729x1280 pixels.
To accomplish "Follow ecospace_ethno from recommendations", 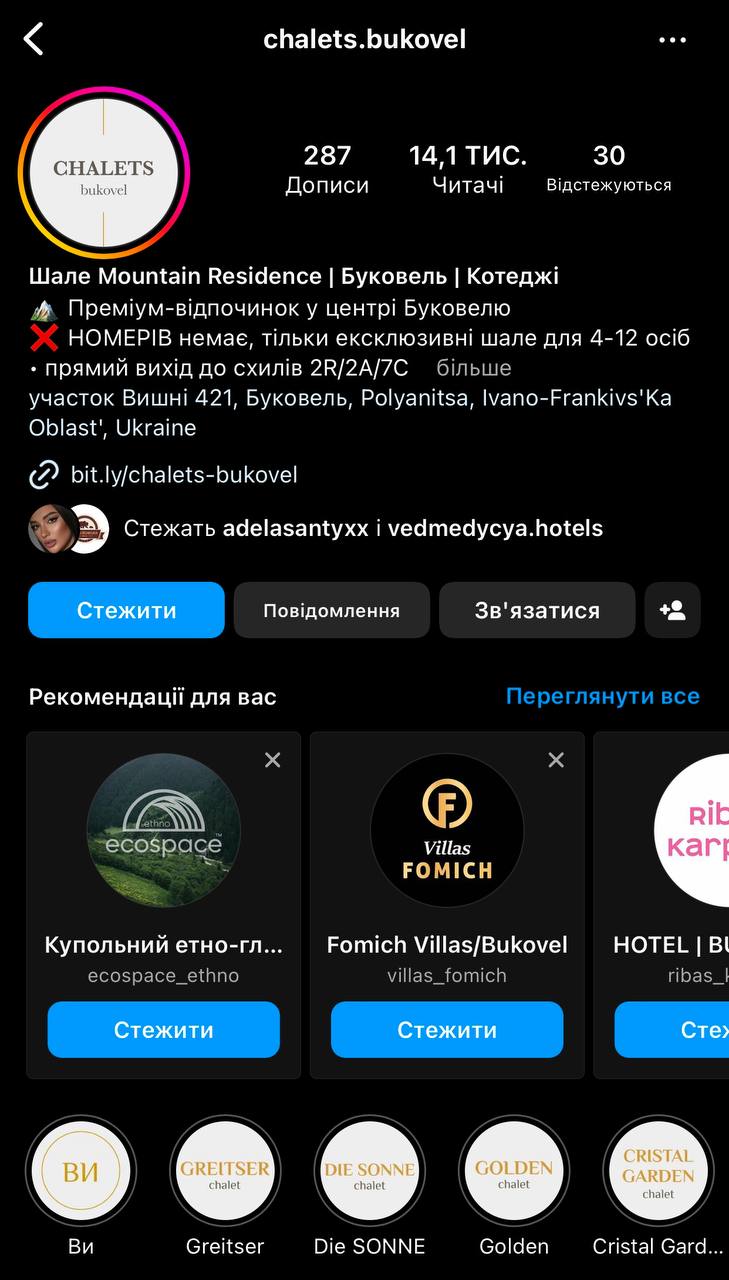I will [x=164, y=1029].
